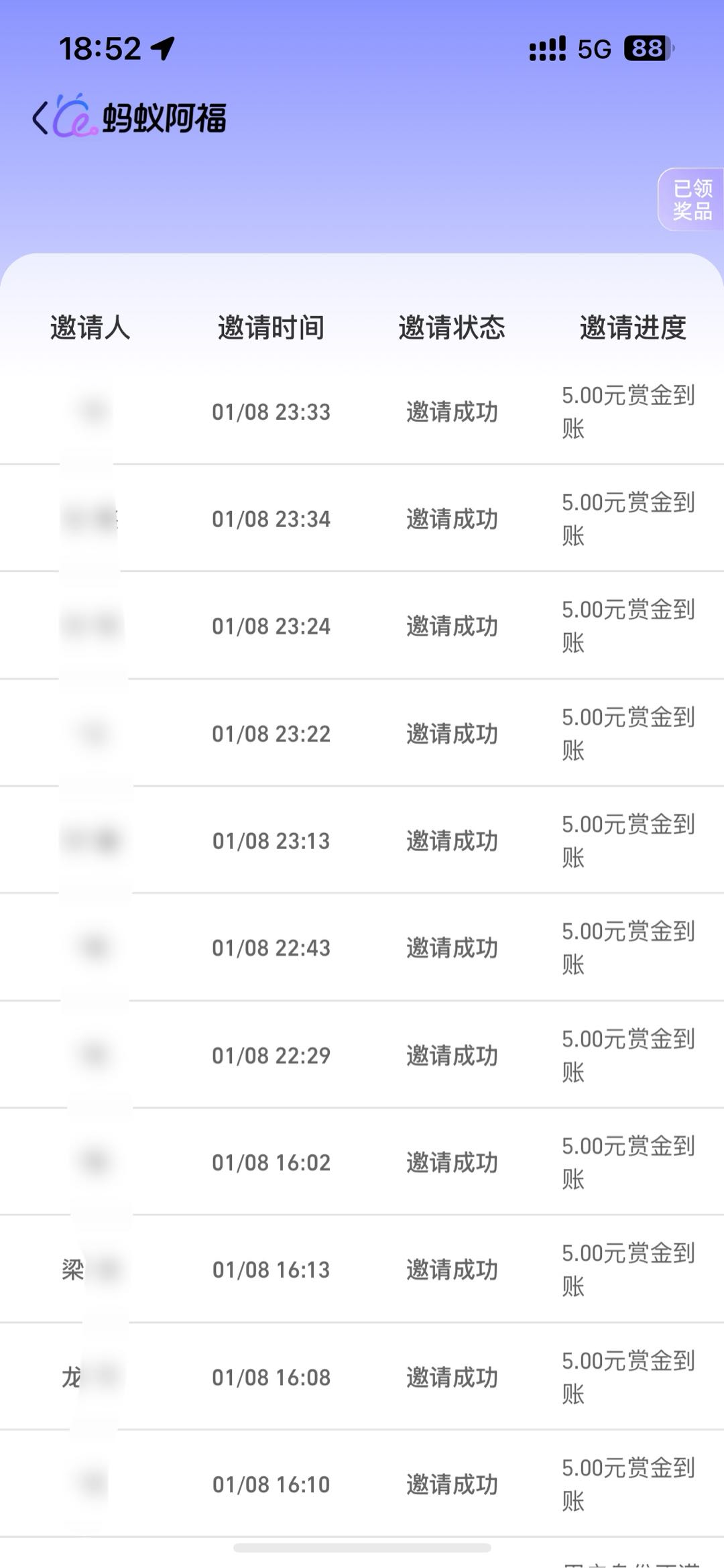This screenshot has width=724, height=1568.
Task: Tap the 邀请状态 column header
Action: 452,327
